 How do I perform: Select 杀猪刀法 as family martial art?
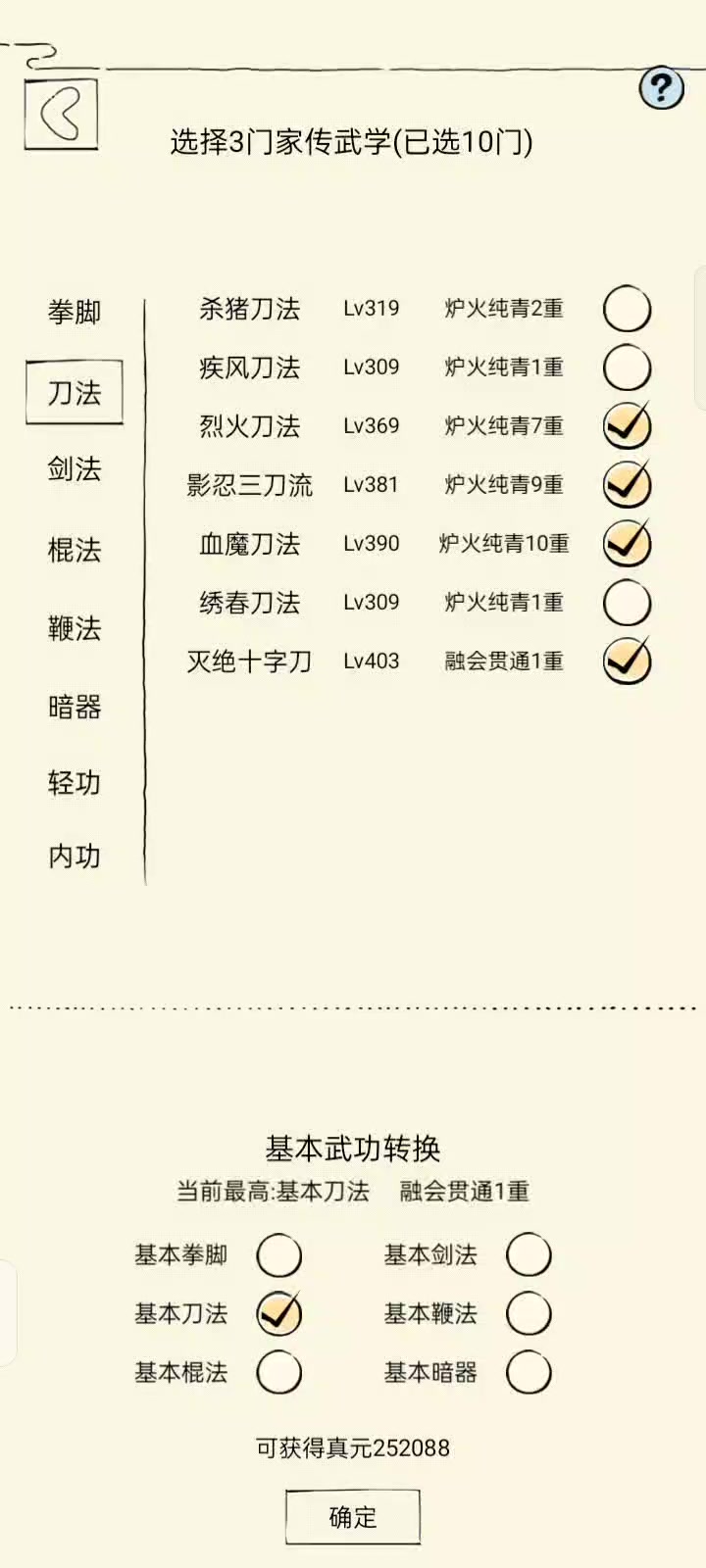(x=627, y=310)
